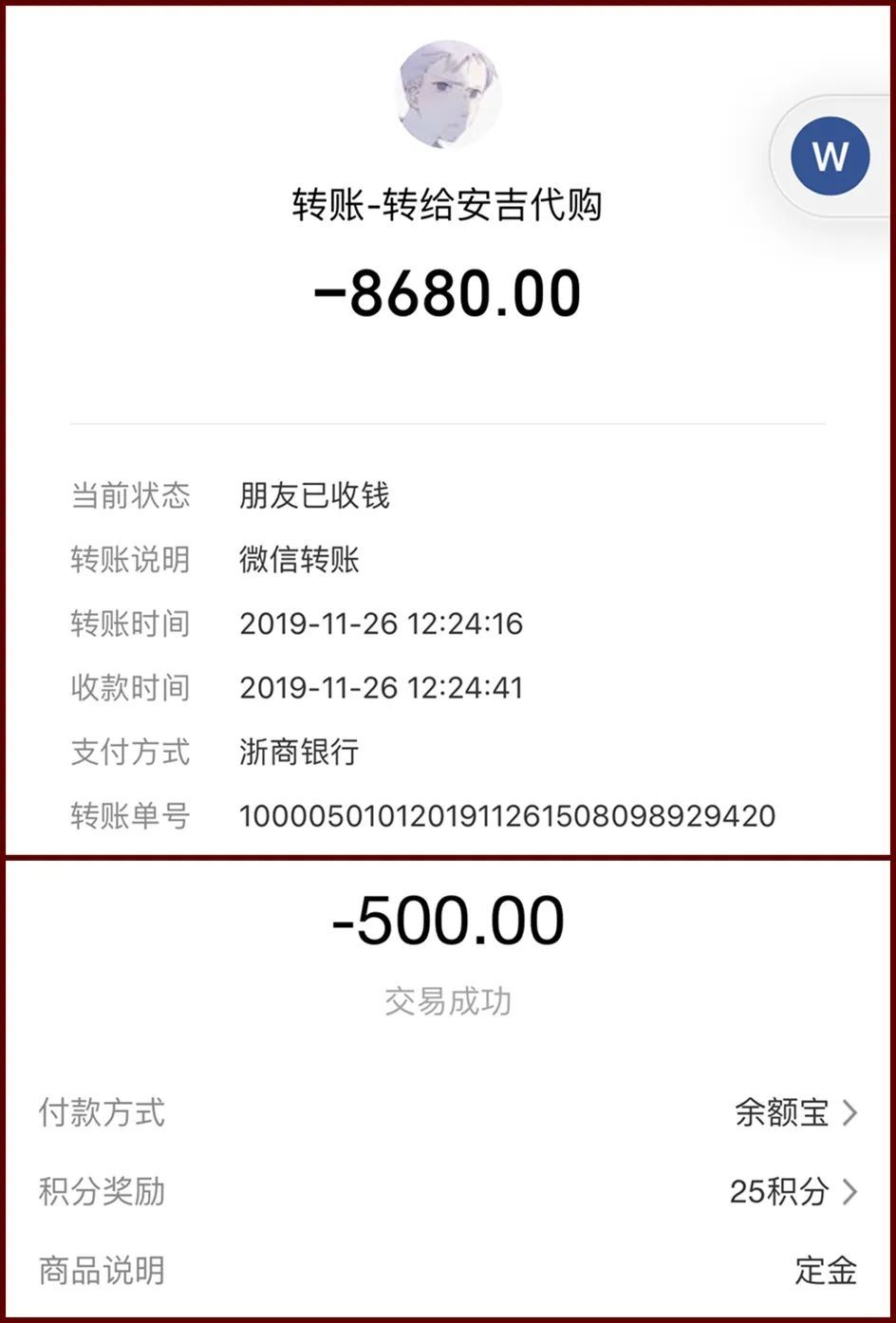
Task: Click the 当前状态 status row
Action: tap(132, 495)
